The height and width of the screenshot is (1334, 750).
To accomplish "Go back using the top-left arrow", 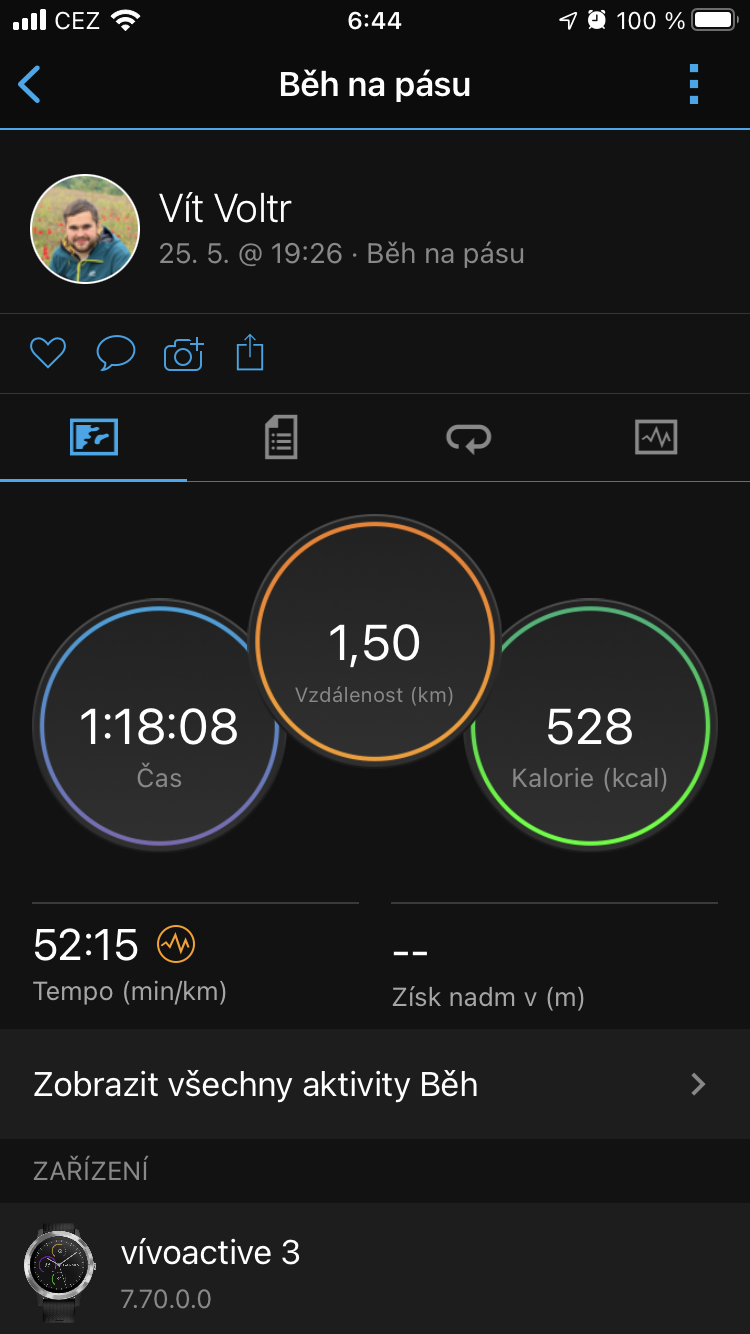I will point(30,85).
